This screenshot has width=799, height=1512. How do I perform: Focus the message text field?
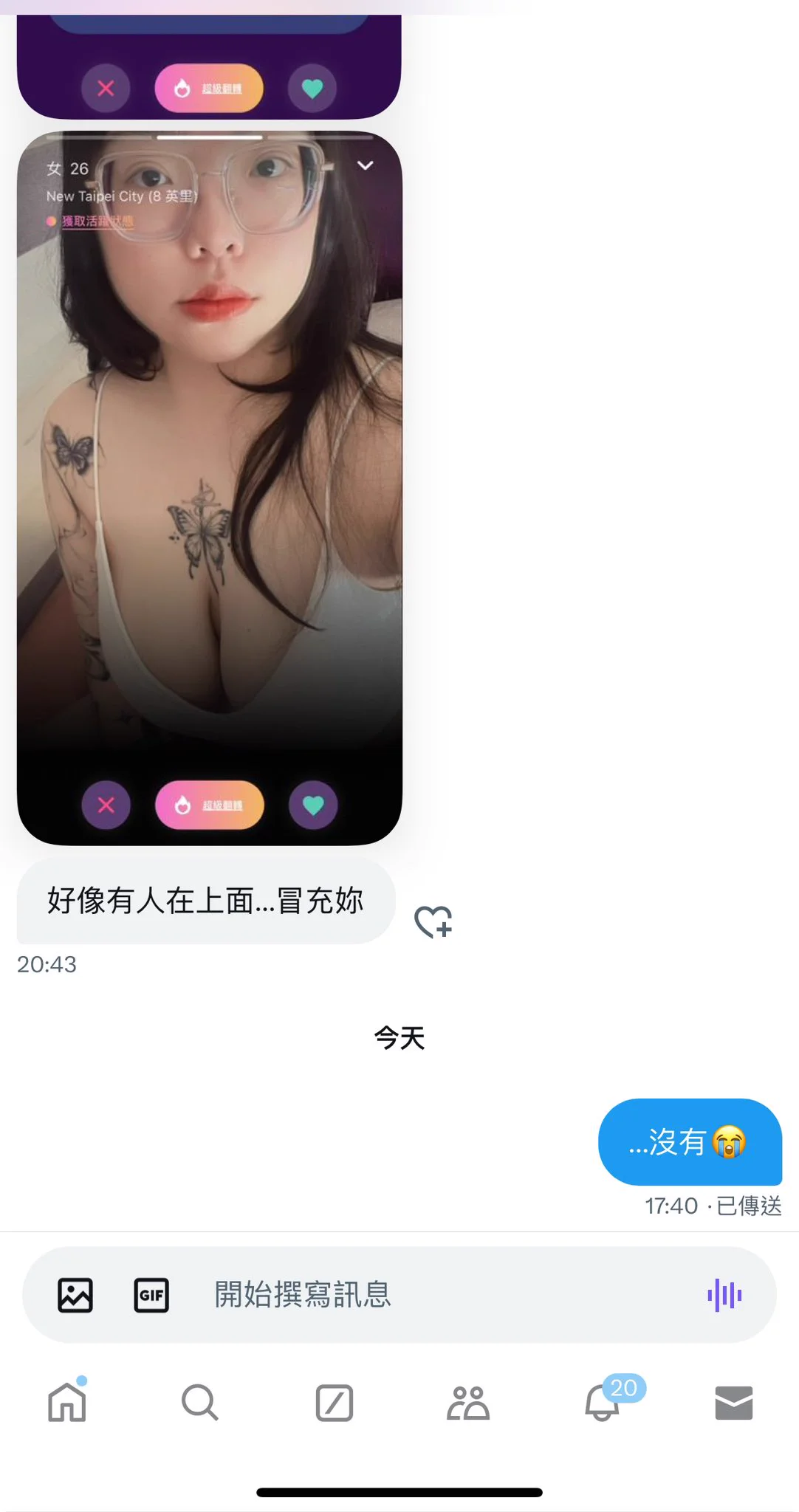click(443, 1295)
